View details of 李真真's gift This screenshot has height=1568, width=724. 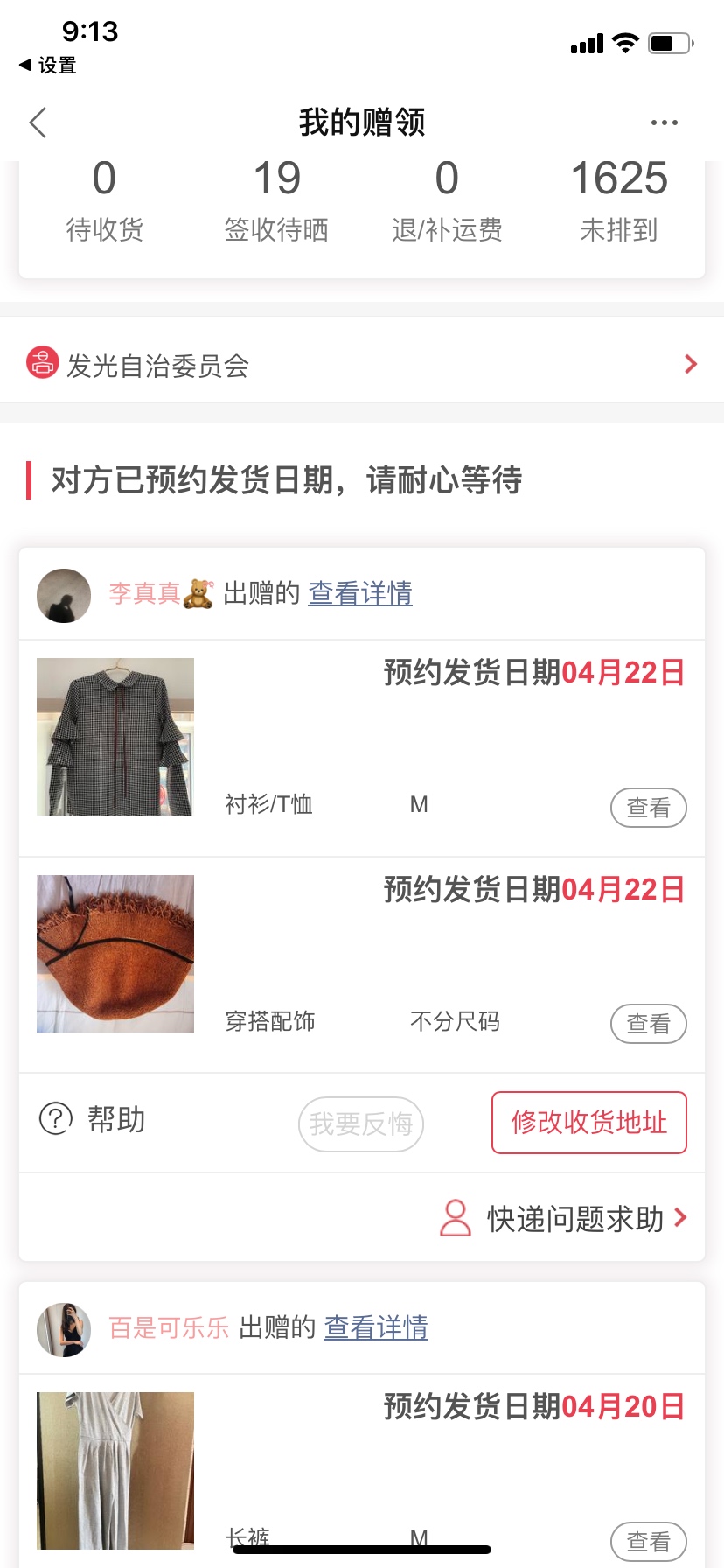360,593
